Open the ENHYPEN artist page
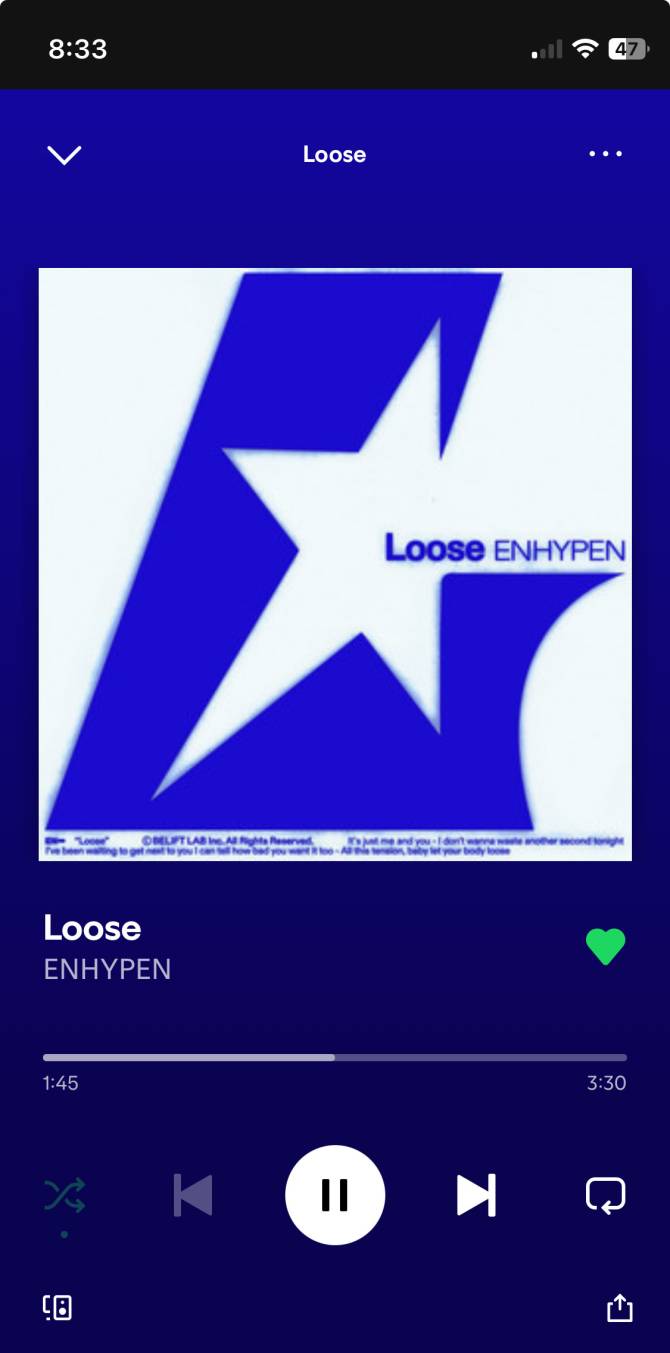Viewport: 670px width, 1353px height. click(107, 969)
